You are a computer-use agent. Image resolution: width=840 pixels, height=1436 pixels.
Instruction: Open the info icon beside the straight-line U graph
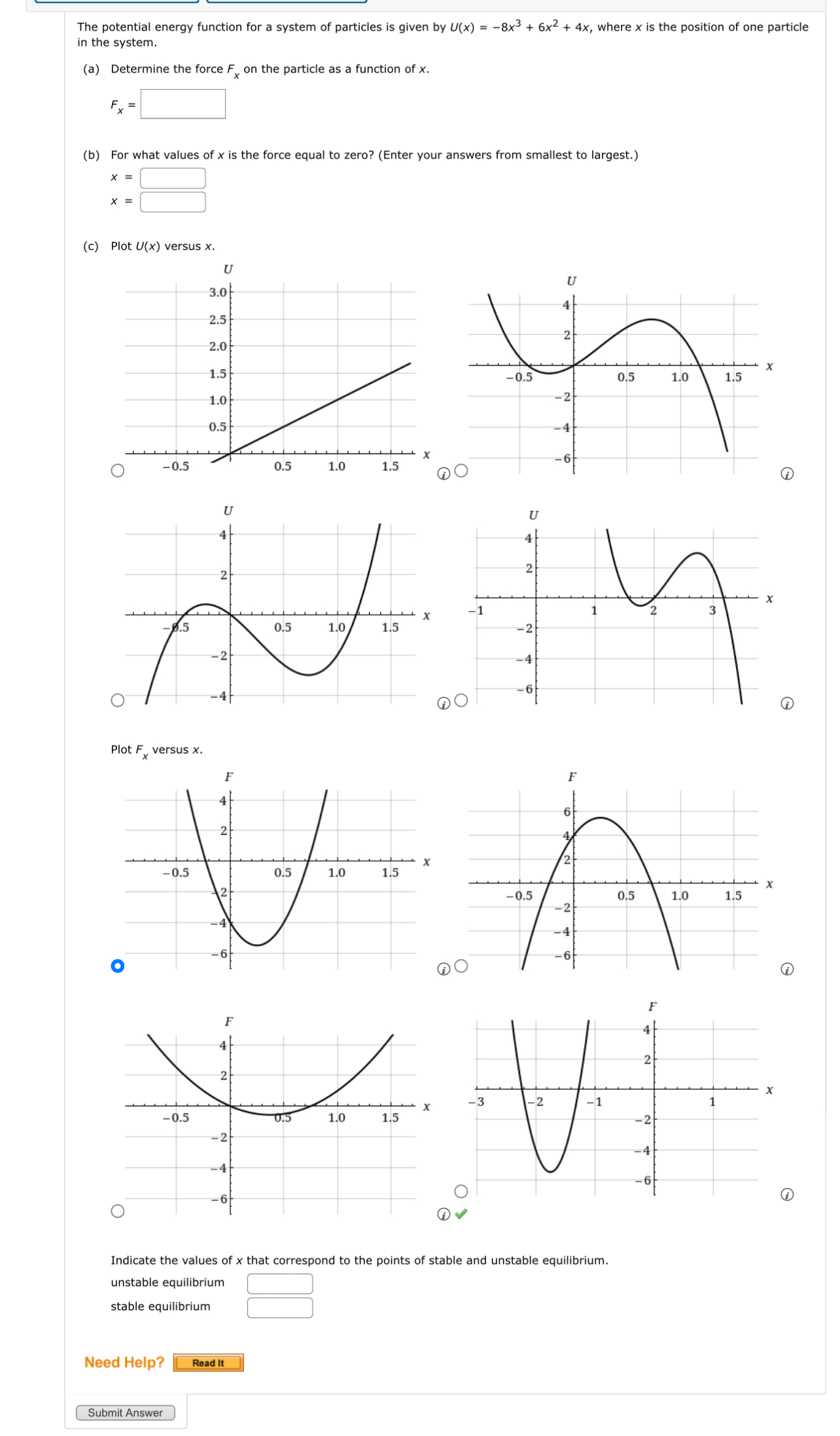pos(444,474)
